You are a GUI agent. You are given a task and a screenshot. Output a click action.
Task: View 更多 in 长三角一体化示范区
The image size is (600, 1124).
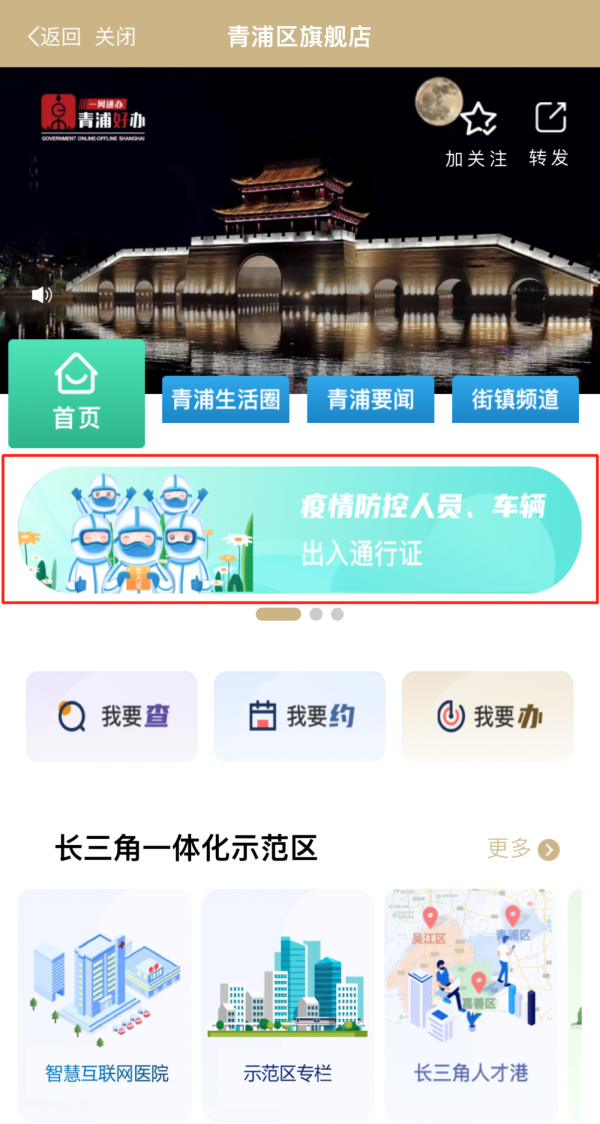(x=523, y=849)
